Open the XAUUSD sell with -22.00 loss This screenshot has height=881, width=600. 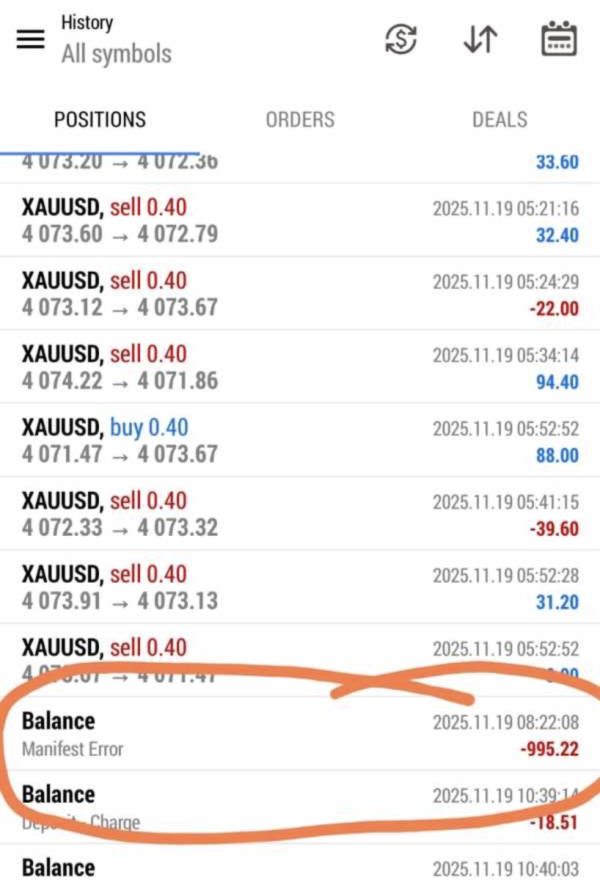coord(300,294)
